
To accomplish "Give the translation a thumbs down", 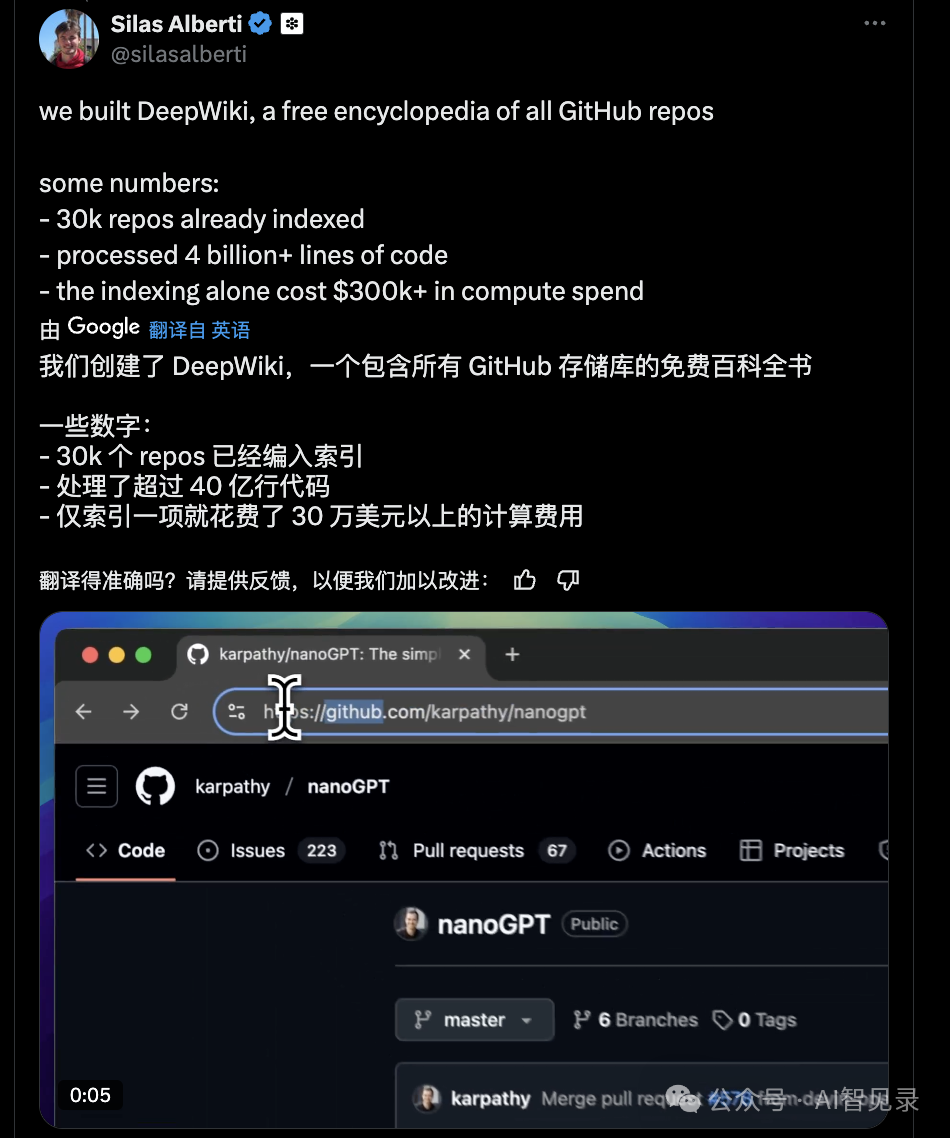I will (568, 580).
